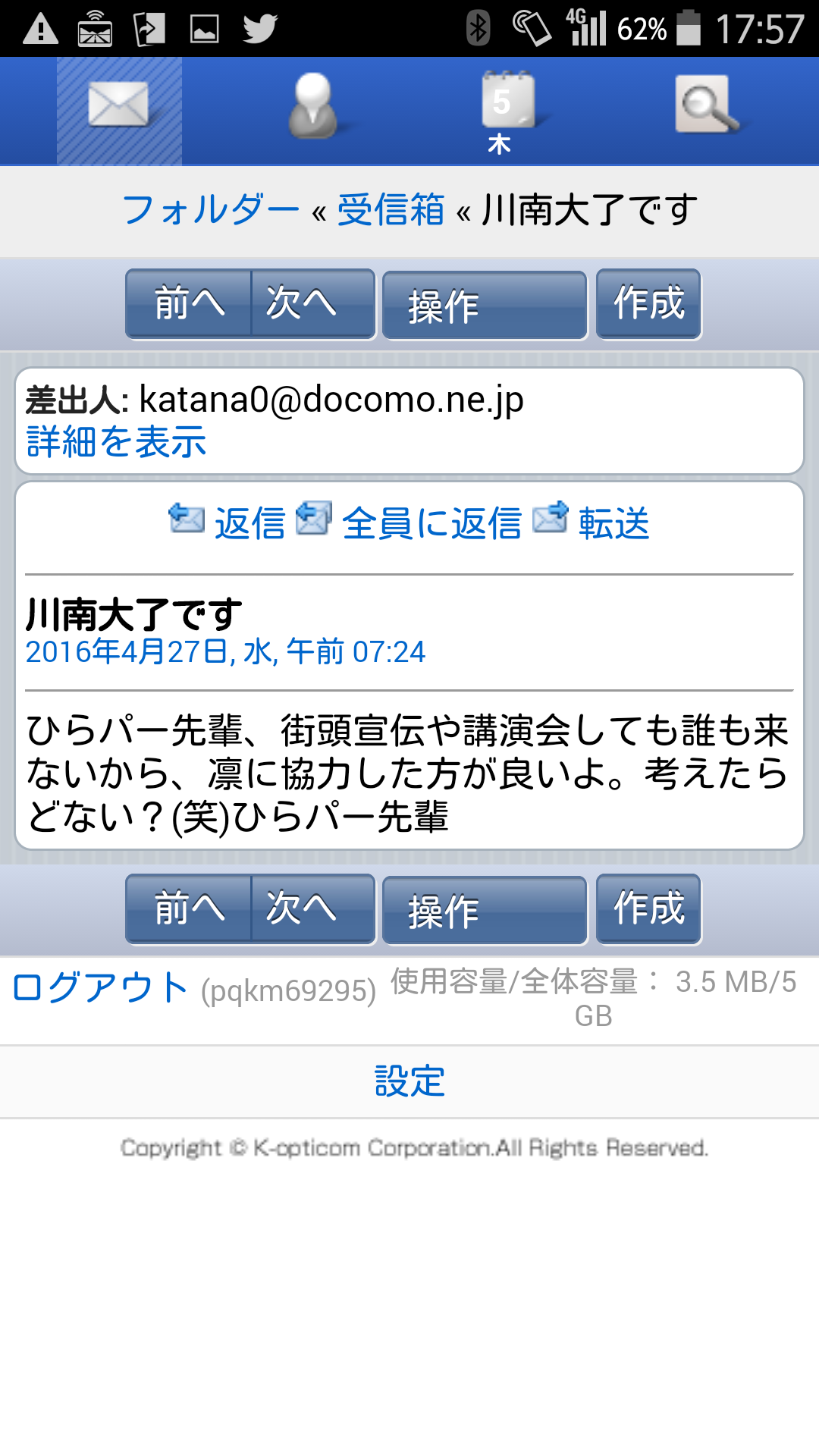
Task: Tap the bottom 次へ button
Action: [x=312, y=908]
